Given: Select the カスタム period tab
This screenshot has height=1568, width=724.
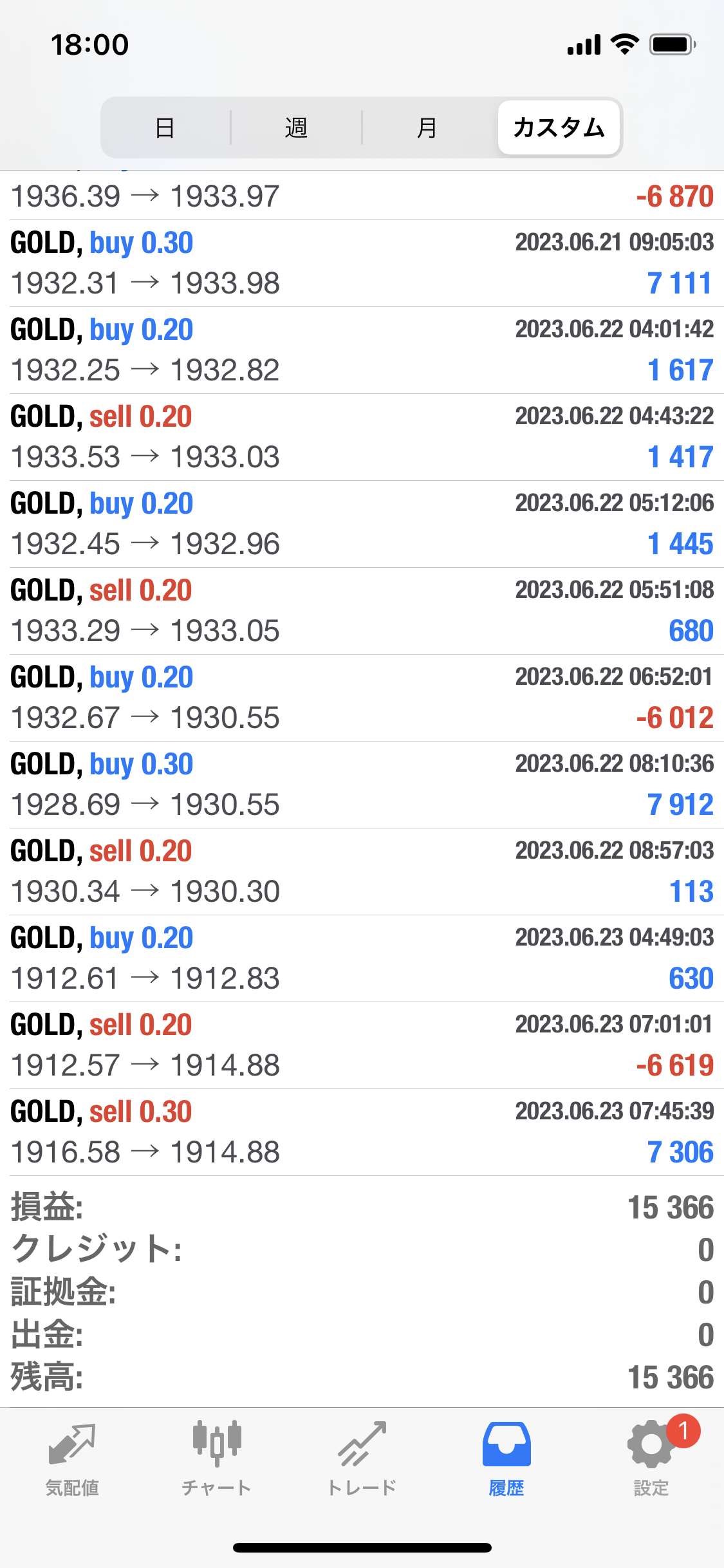Looking at the screenshot, I should click(559, 127).
